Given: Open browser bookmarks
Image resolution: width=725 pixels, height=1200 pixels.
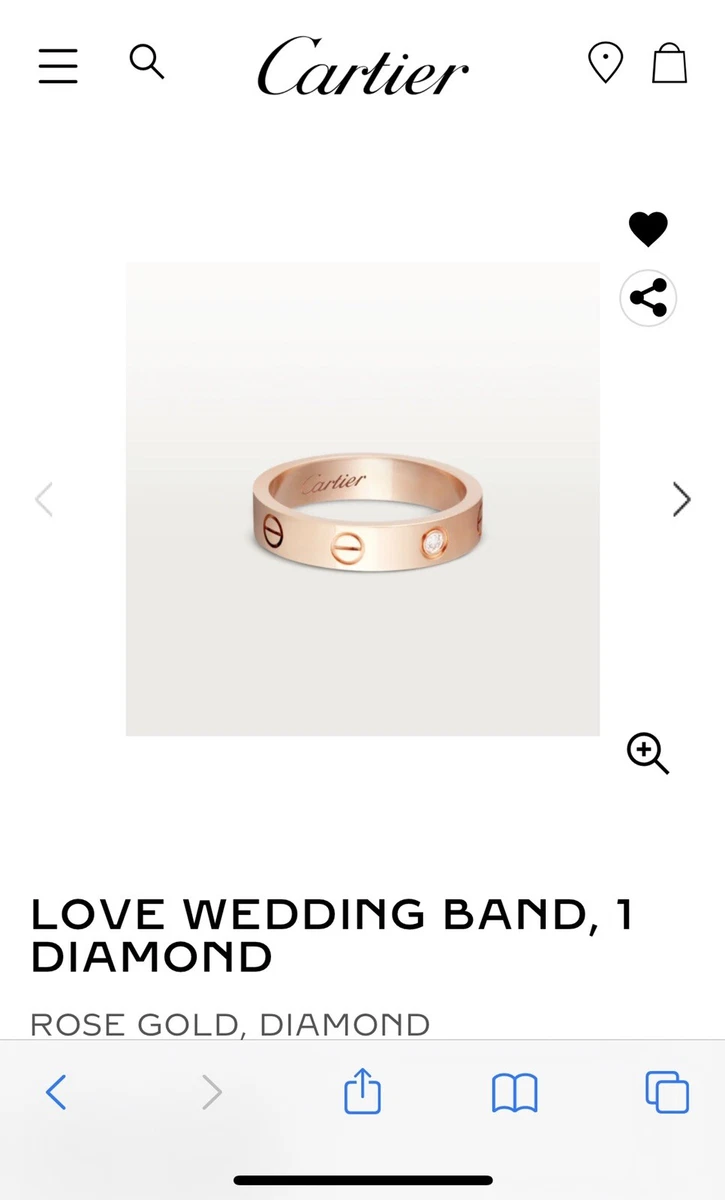Looking at the screenshot, I should point(515,1093).
